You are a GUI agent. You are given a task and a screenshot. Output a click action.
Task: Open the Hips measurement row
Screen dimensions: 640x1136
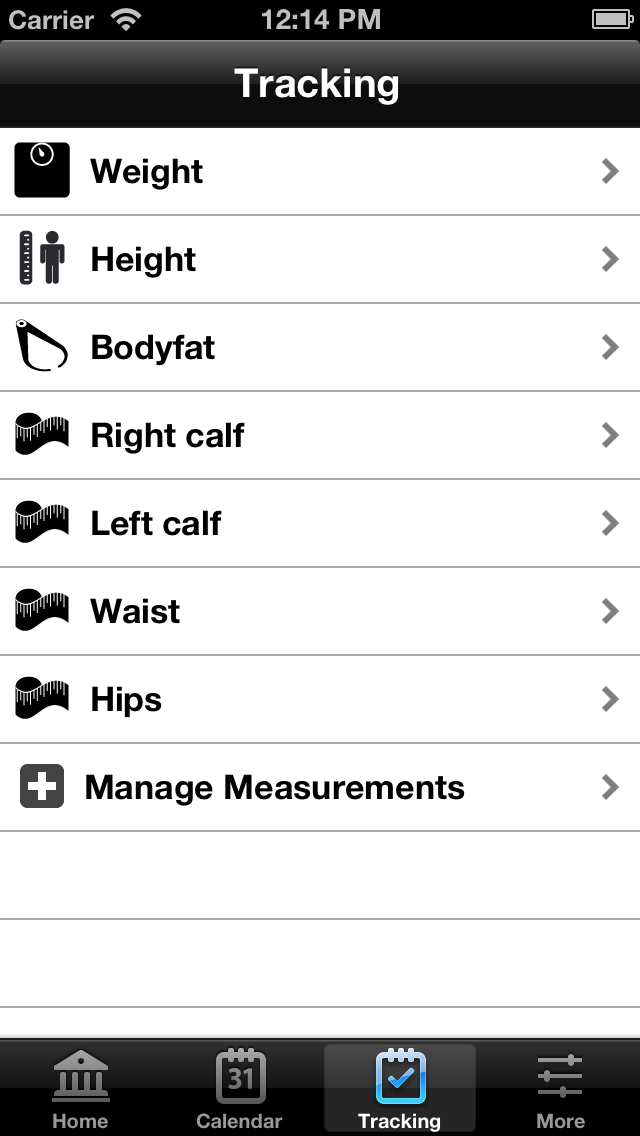[x=320, y=699]
